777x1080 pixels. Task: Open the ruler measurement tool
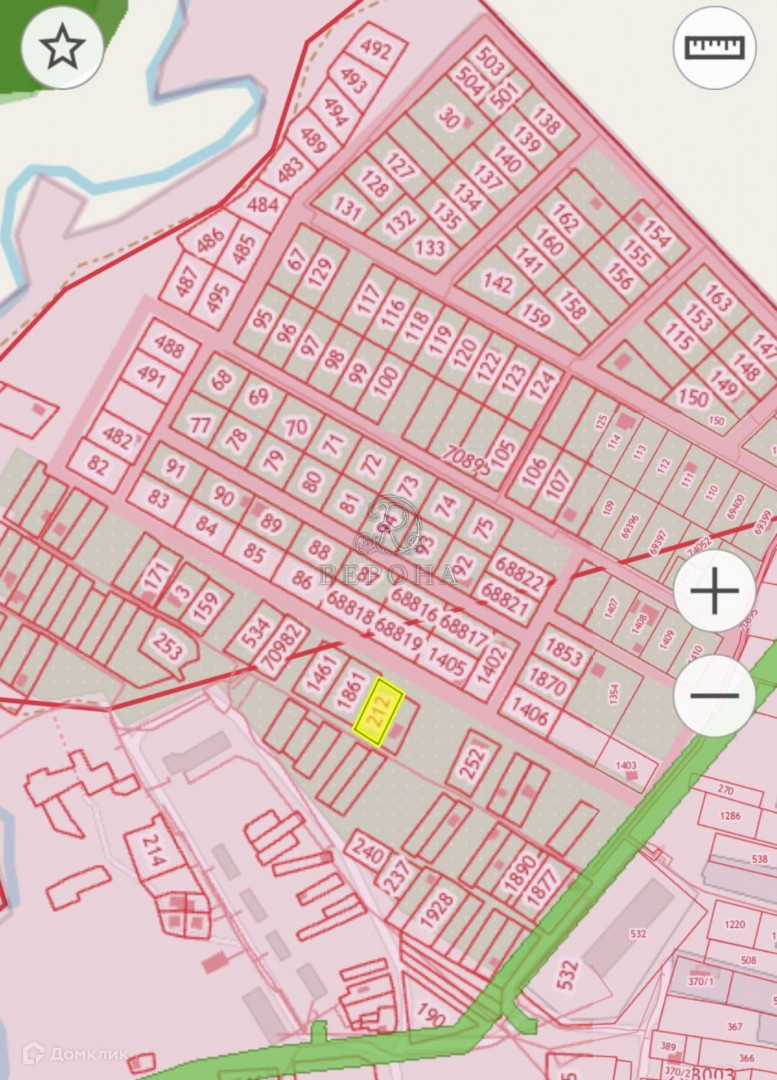point(714,48)
